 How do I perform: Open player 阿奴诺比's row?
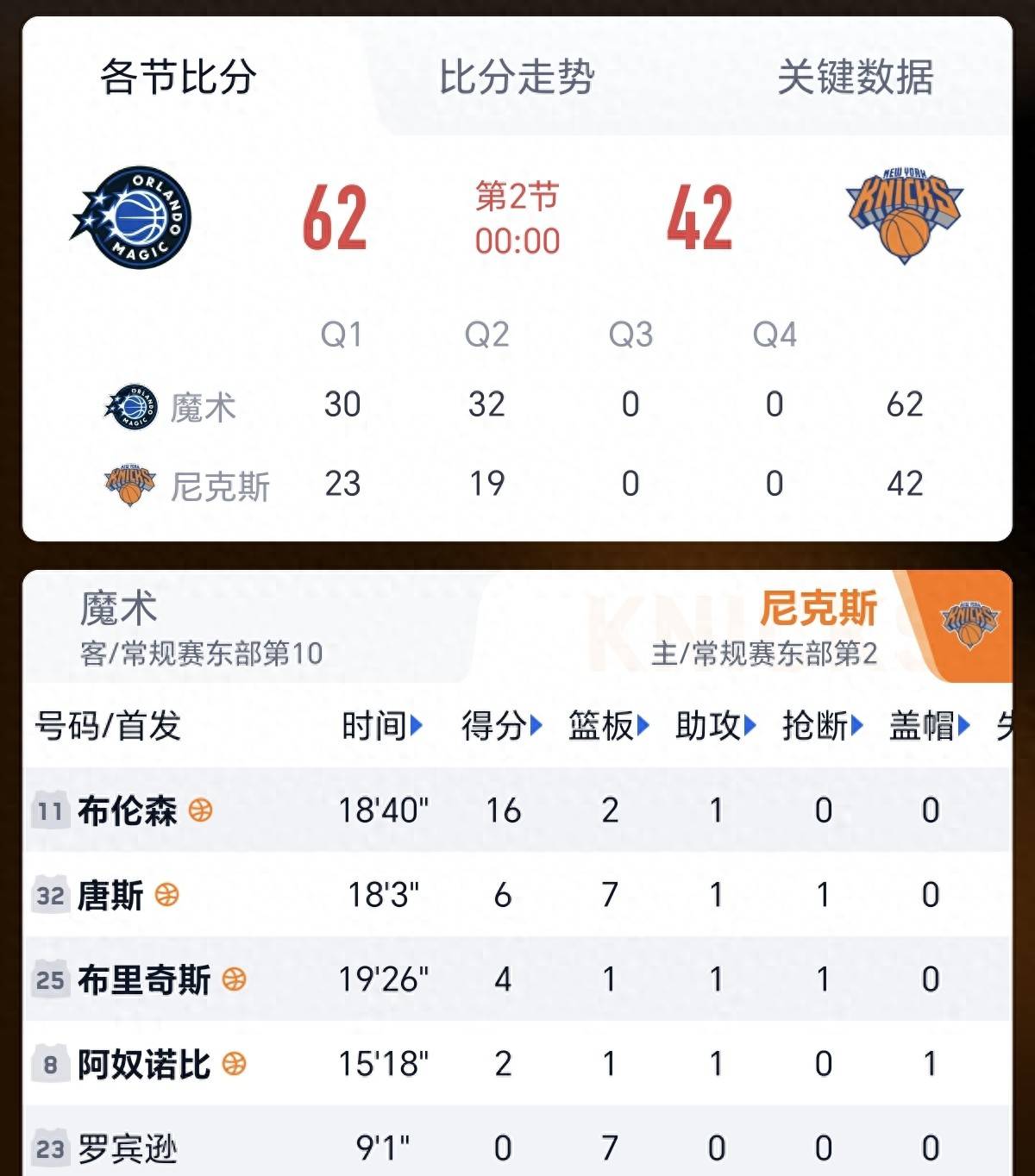pyautogui.click(x=143, y=1064)
